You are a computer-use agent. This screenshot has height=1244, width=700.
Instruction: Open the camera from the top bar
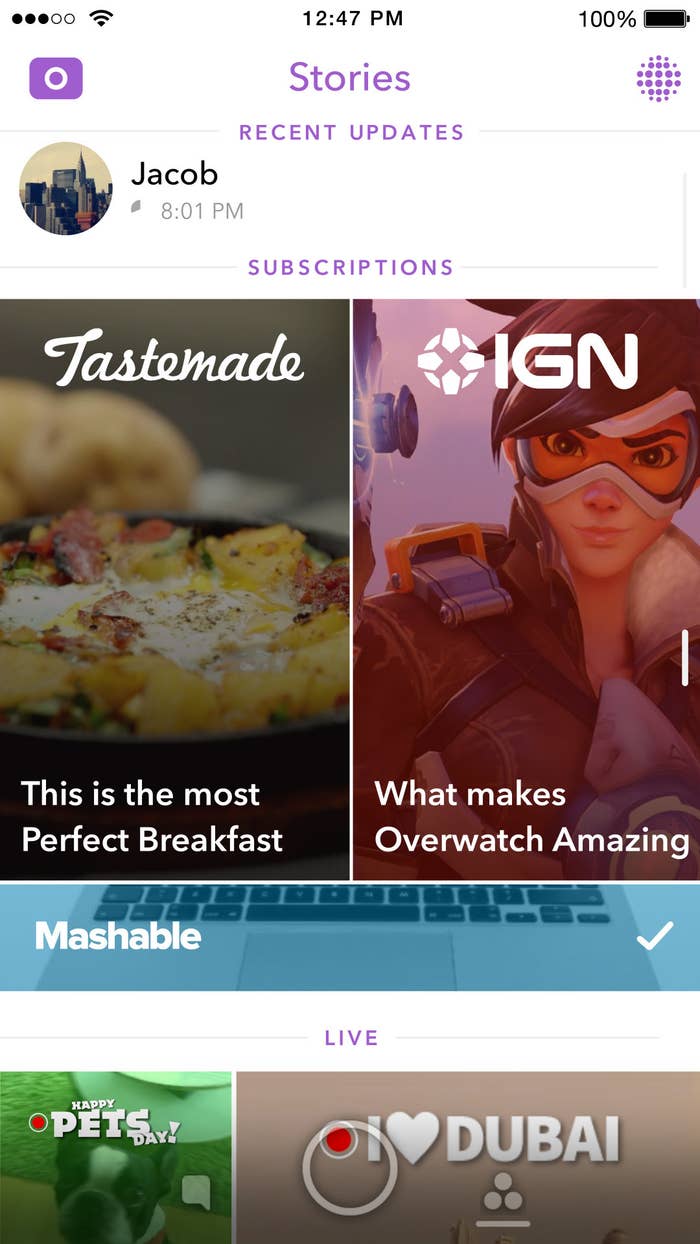pos(56,79)
